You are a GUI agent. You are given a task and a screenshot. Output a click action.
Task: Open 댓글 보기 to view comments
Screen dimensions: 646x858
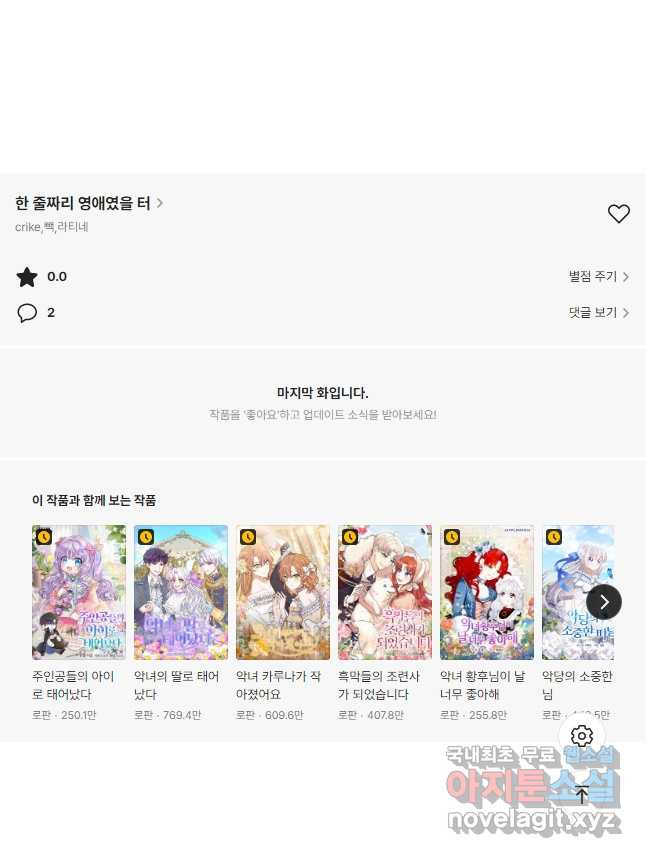[x=598, y=313]
